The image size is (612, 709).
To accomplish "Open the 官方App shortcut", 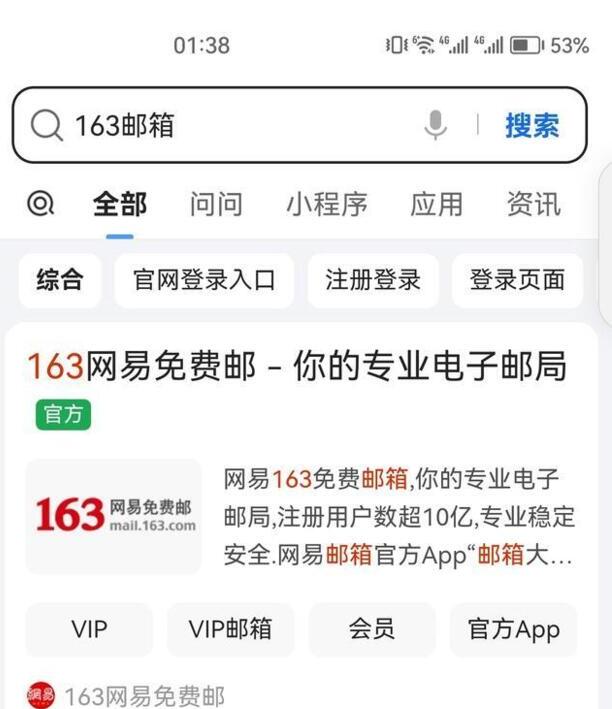I will (513, 630).
